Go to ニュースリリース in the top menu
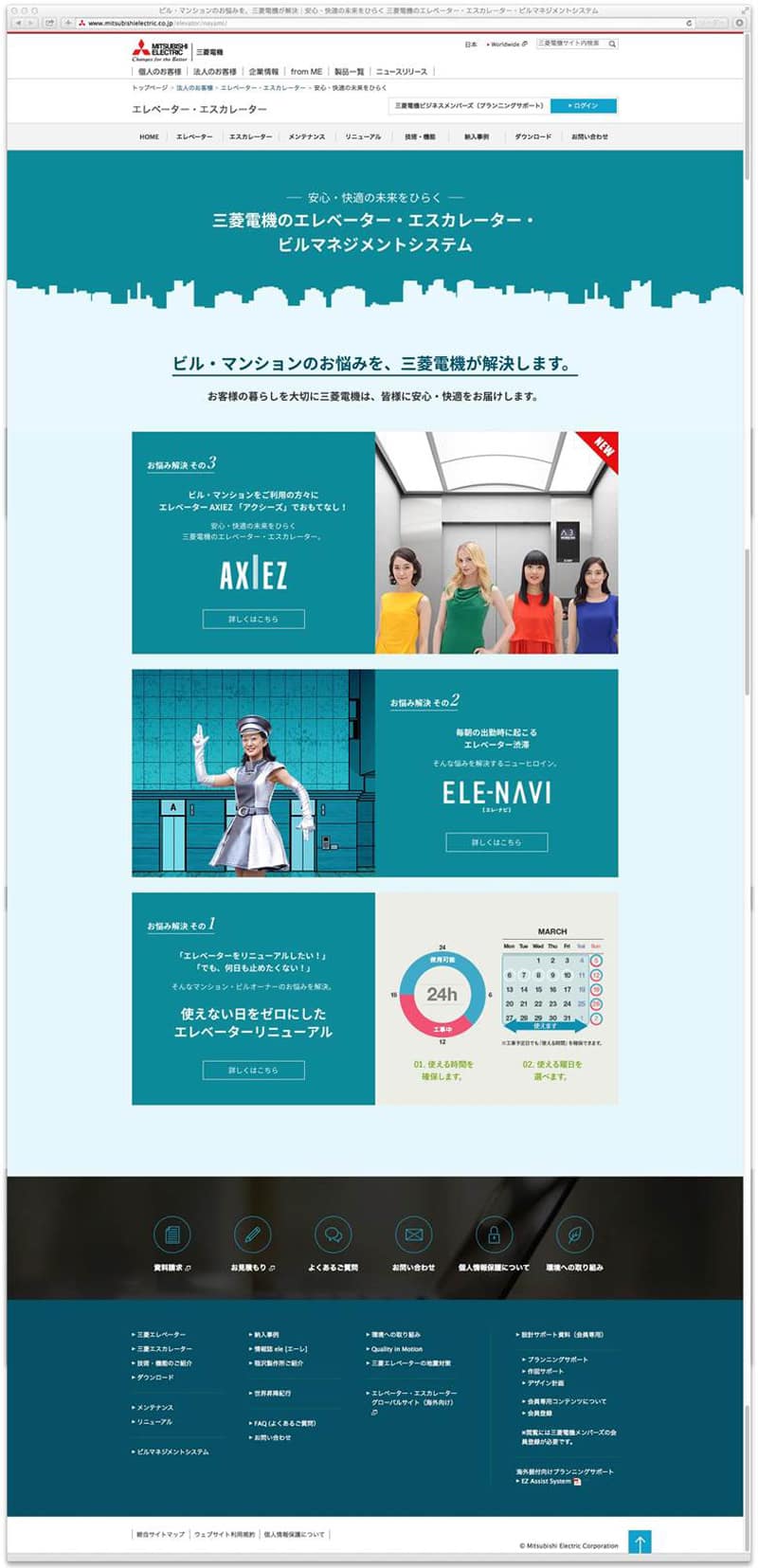Viewport: 758px width, 1568px height. pos(402,72)
